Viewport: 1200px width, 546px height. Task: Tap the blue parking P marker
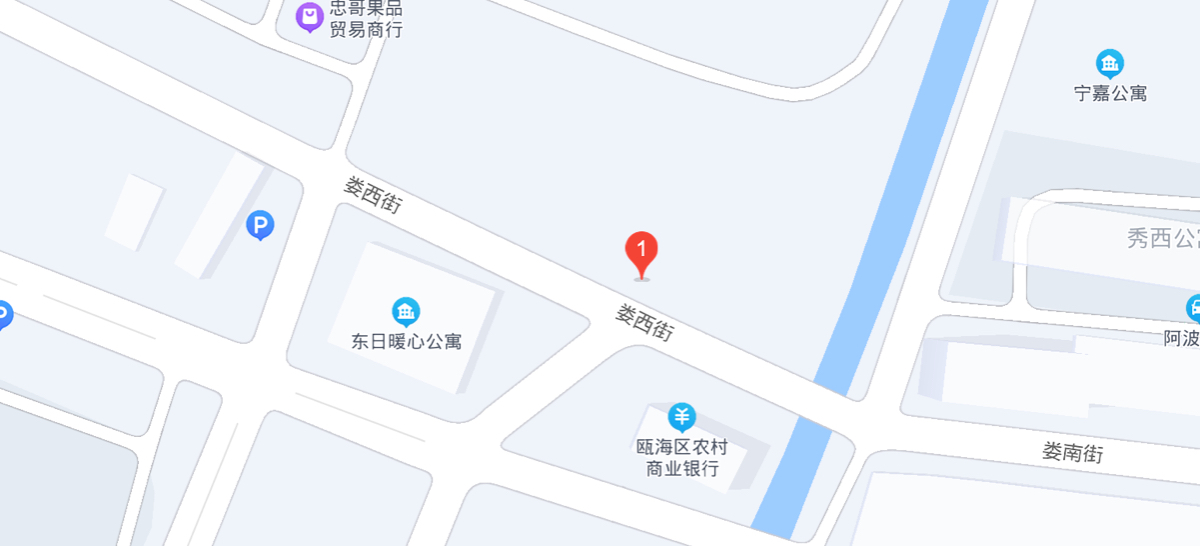pyautogui.click(x=260, y=226)
